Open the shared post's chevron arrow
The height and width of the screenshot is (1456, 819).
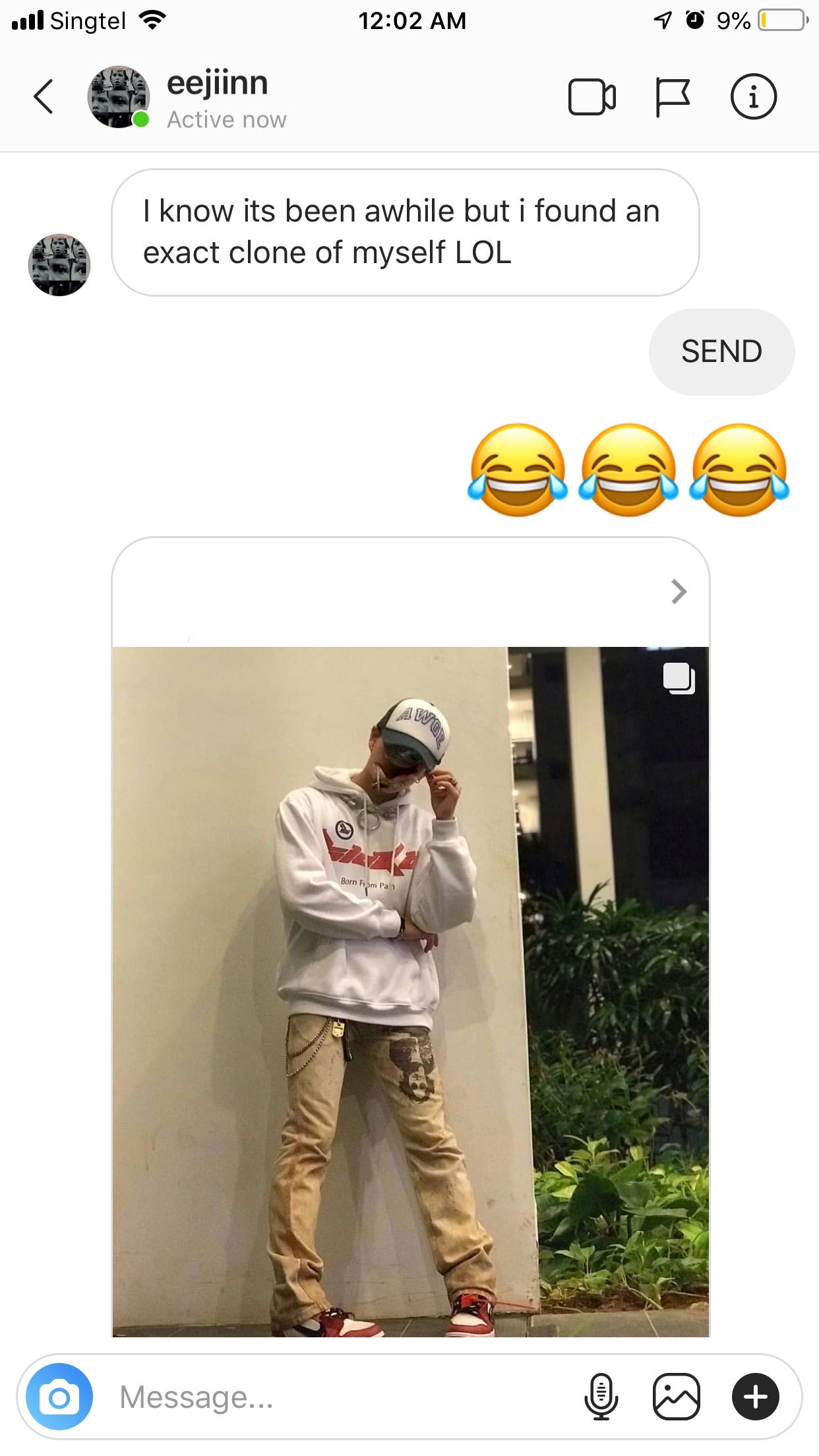click(679, 591)
